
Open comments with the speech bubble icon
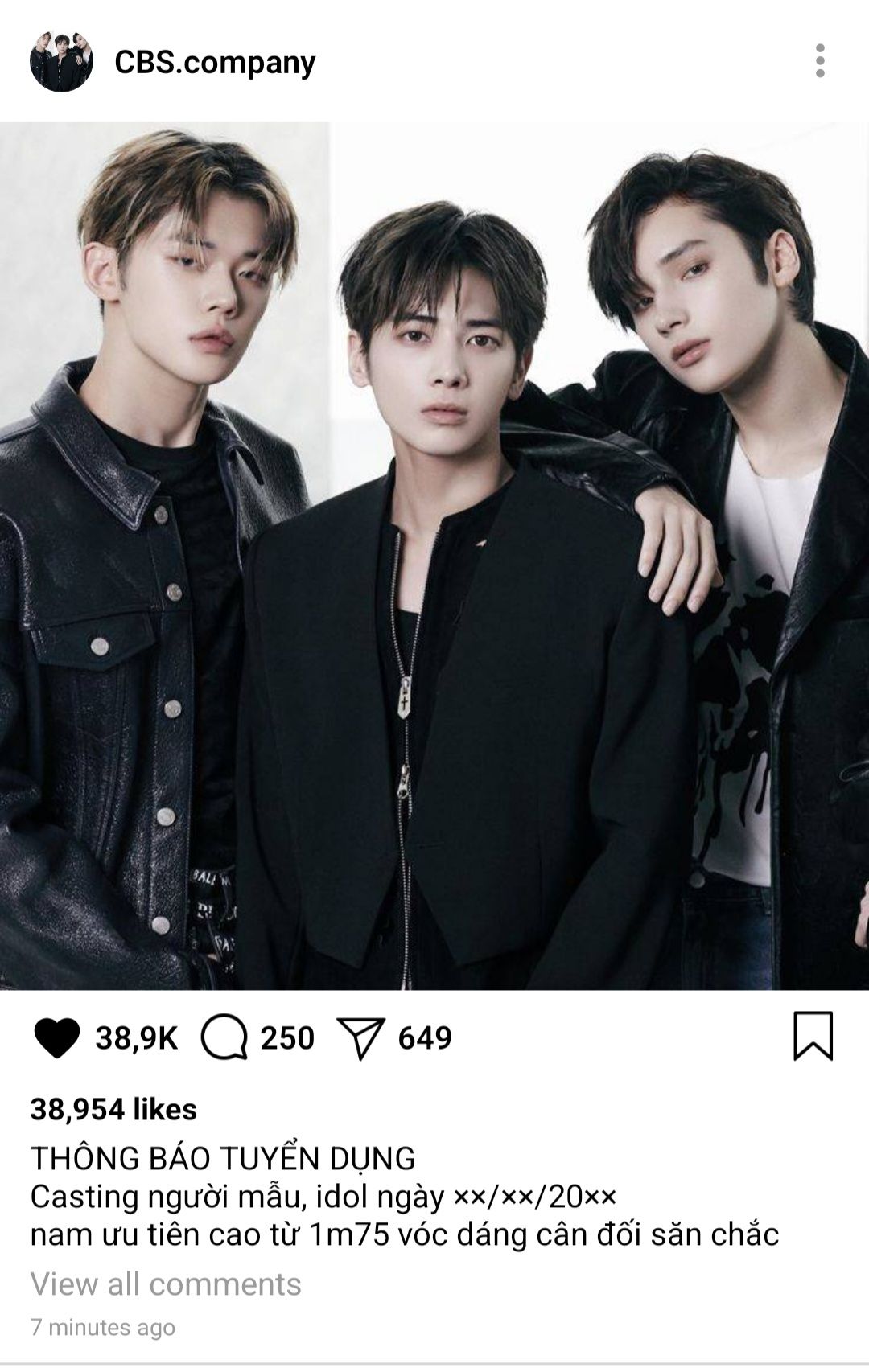click(224, 1037)
